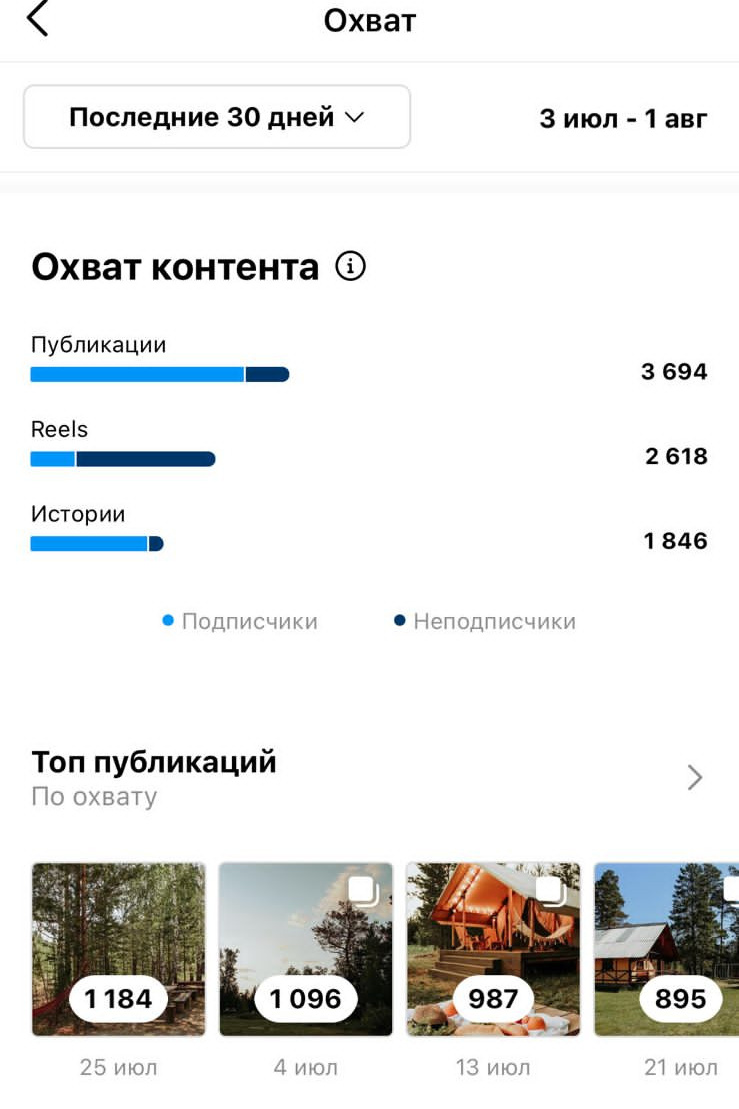Open the Последние 30 дней date filter
Viewport: 739px width, 1109px height.
(216, 116)
